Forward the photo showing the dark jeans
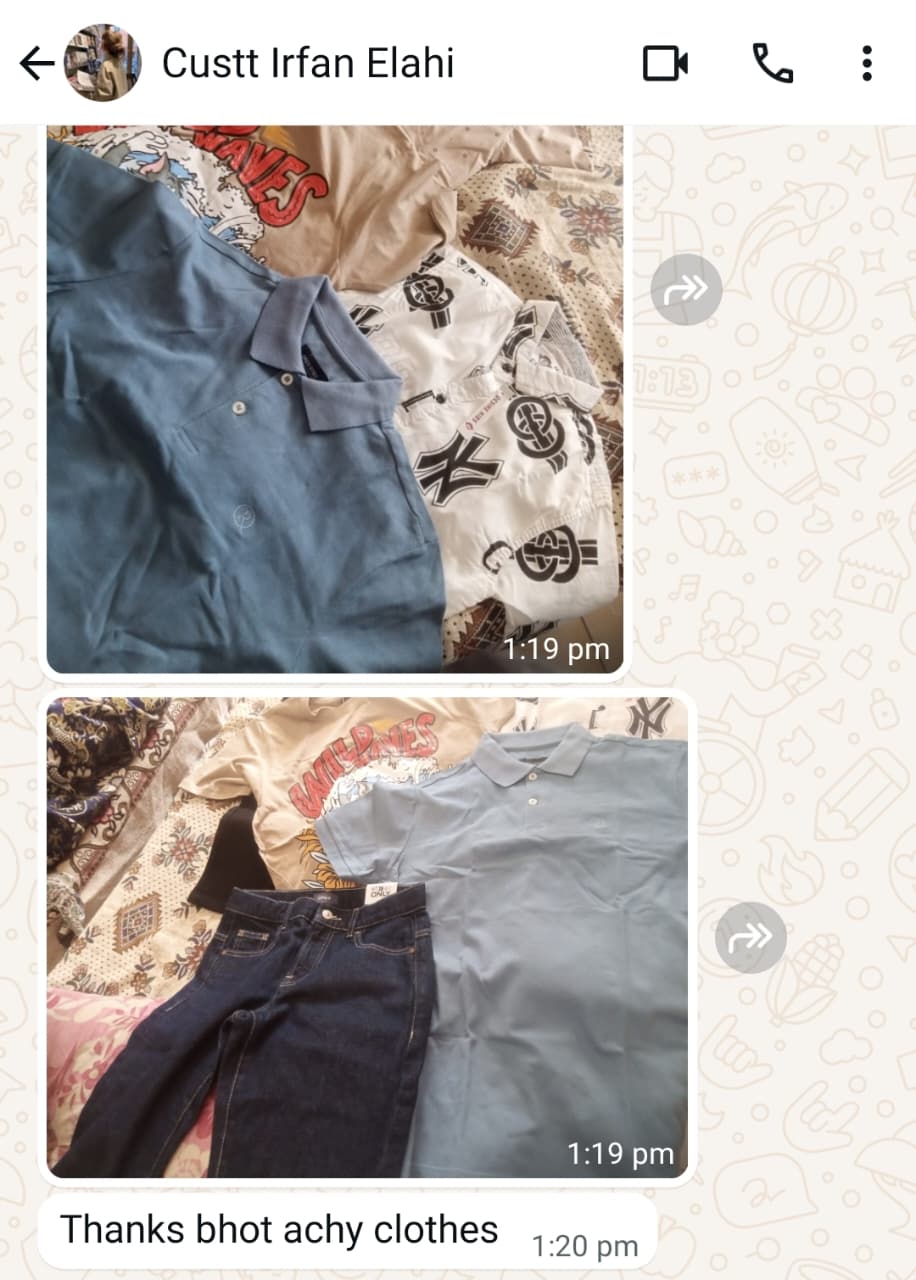 pos(750,937)
